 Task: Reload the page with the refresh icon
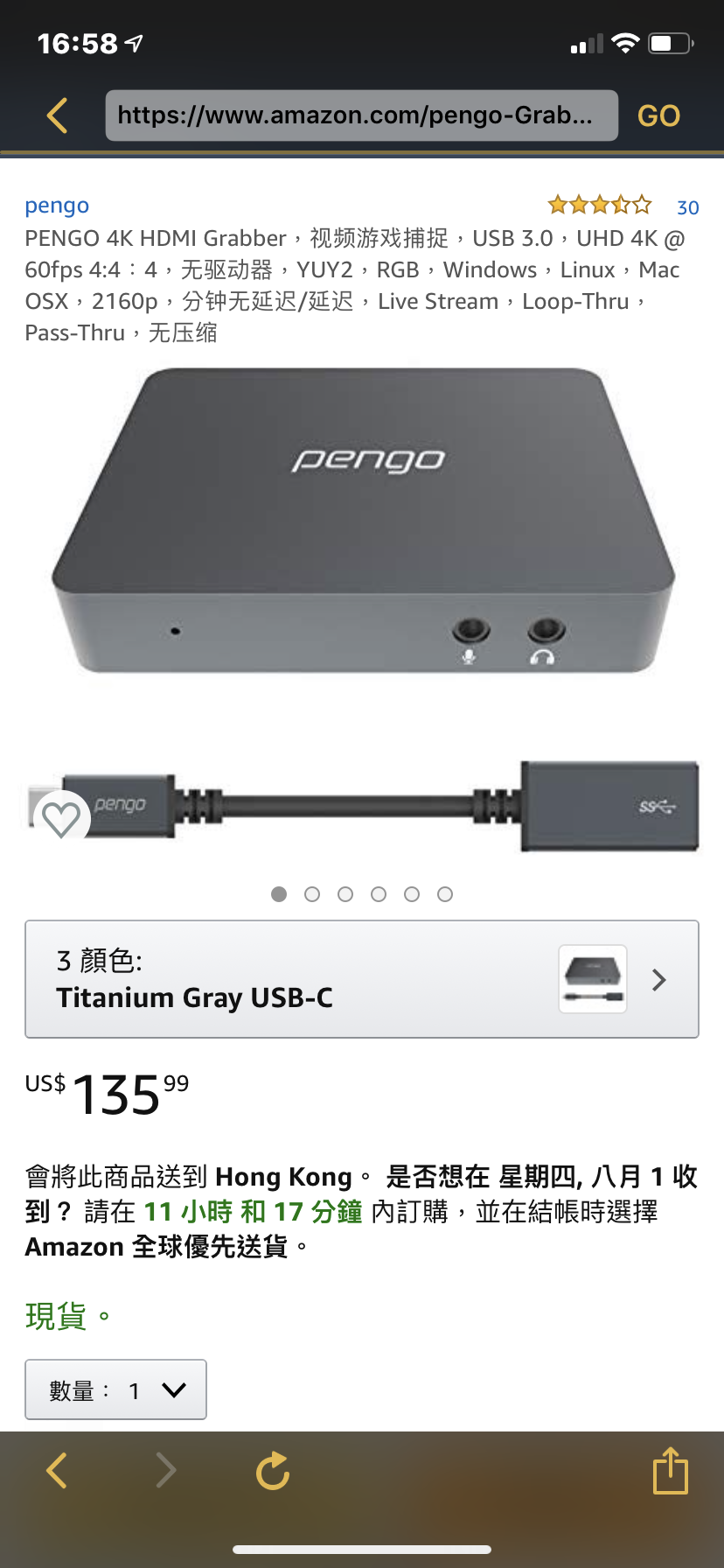pyautogui.click(x=273, y=1470)
